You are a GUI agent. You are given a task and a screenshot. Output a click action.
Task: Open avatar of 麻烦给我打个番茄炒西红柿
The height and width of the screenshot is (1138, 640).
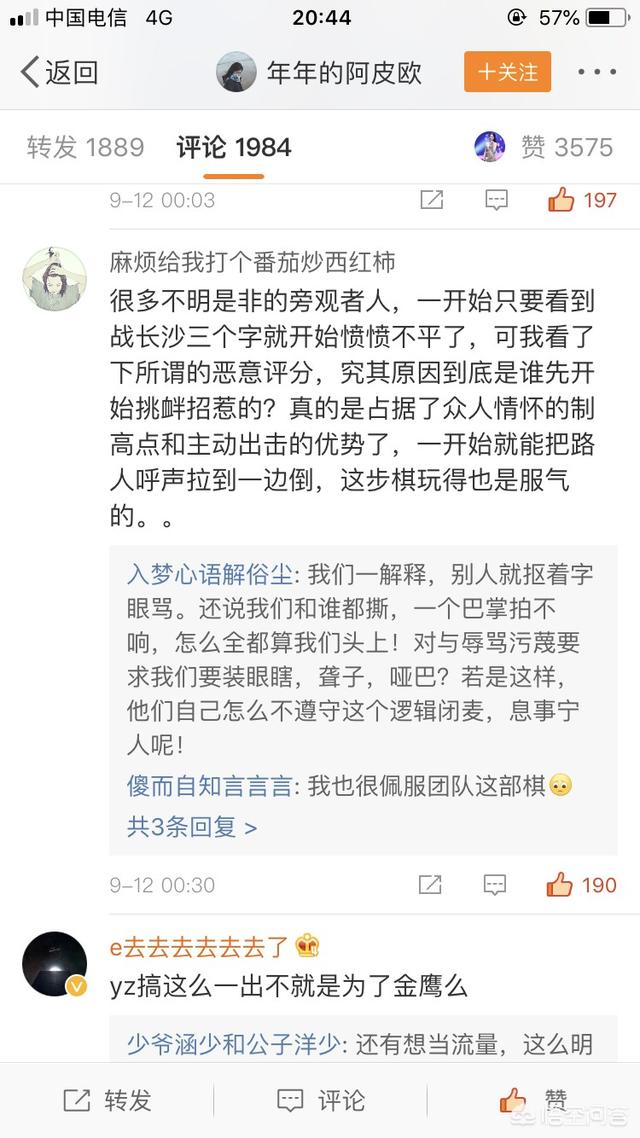point(54,279)
